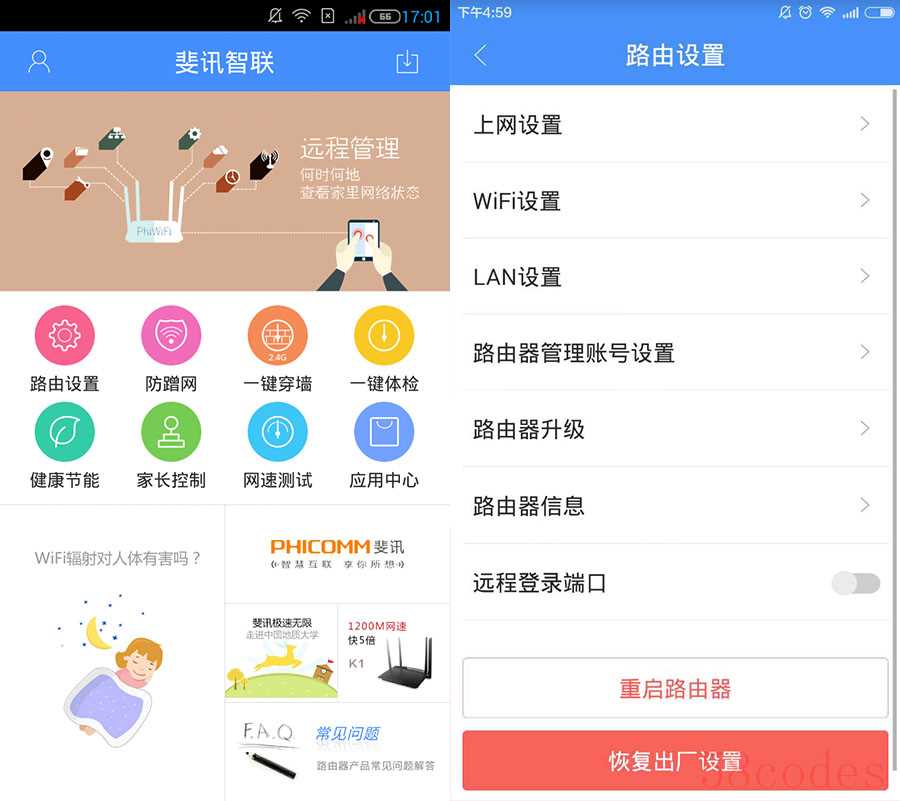
Task: Open WiFi设置 row
Action: point(675,201)
